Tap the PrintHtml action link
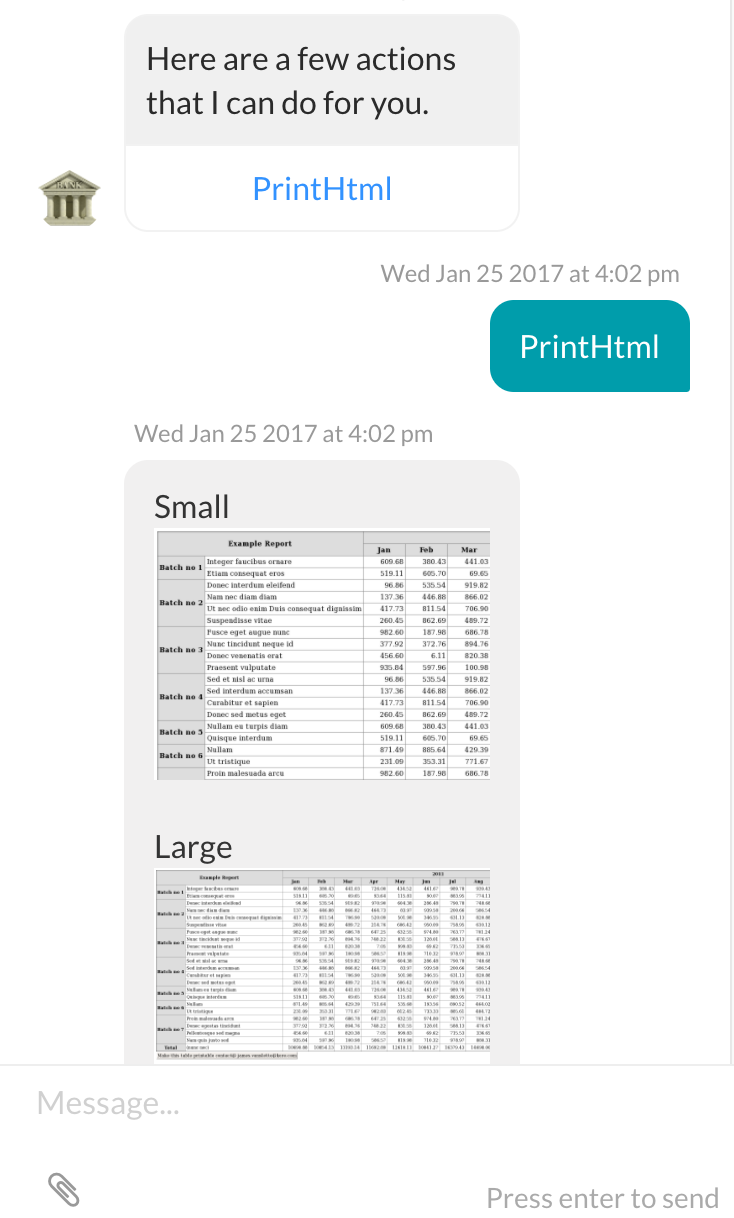The width and height of the screenshot is (734, 1218). pyautogui.click(x=322, y=188)
